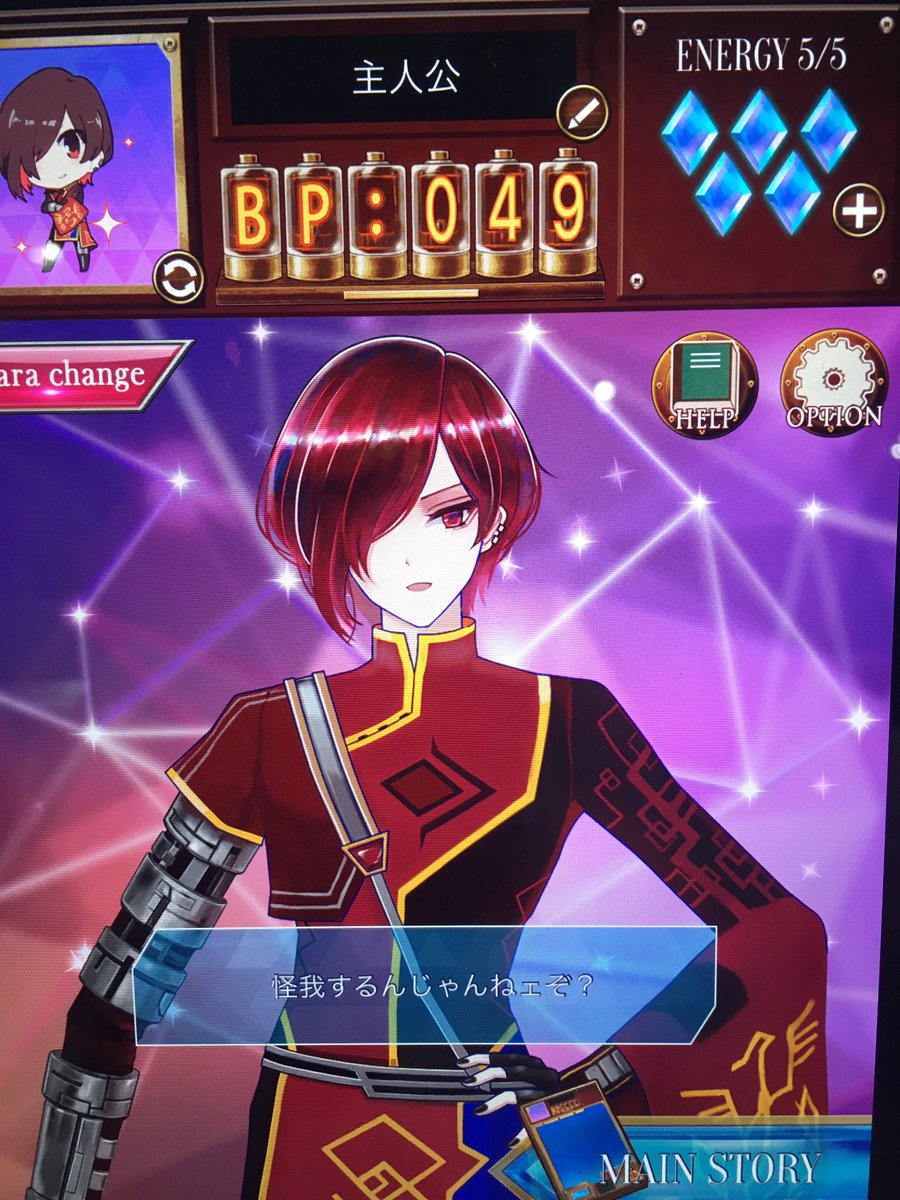Add more energy with the plus button
This screenshot has width=900, height=1200.
coord(858,210)
